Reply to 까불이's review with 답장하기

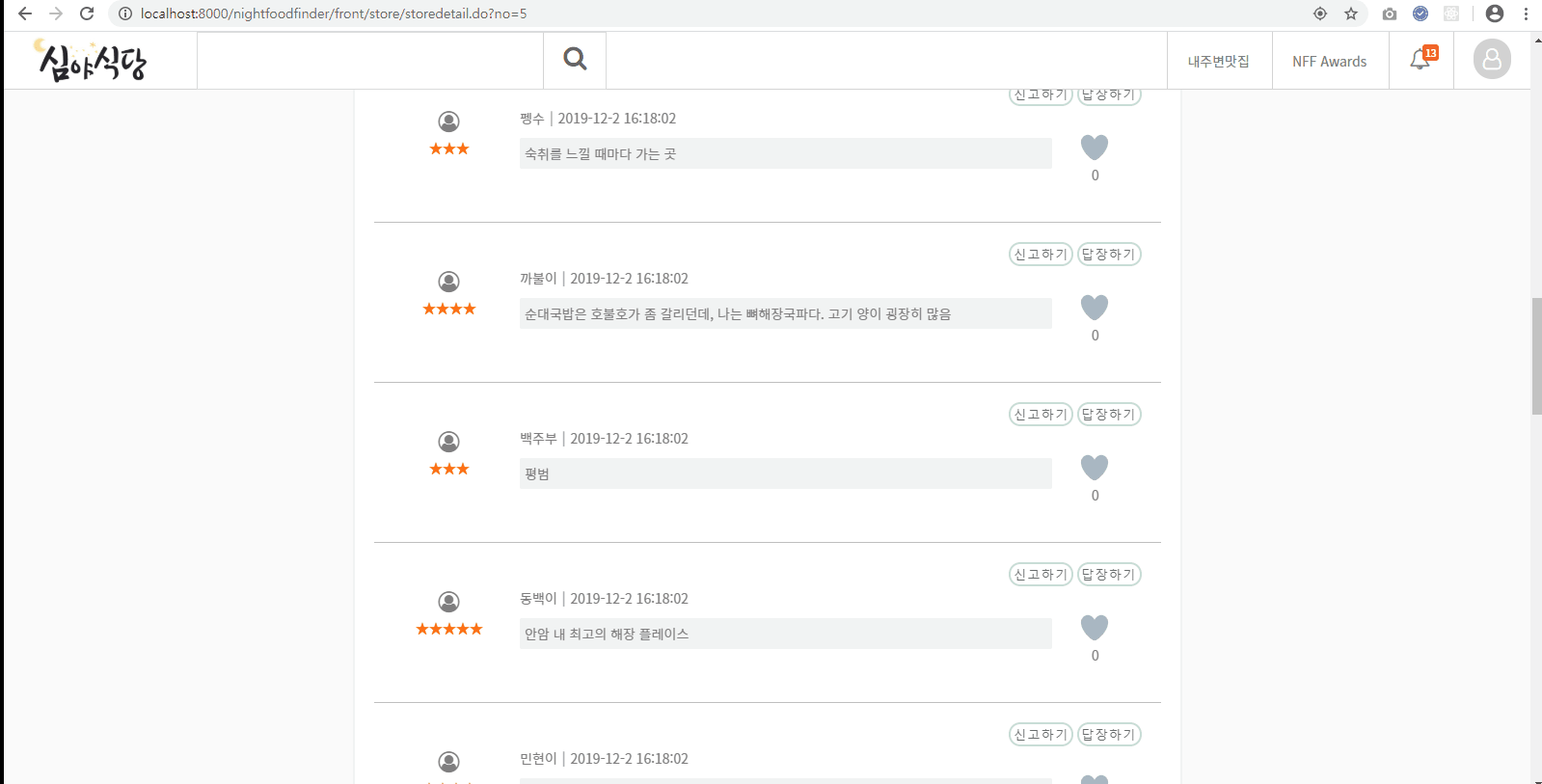1109,255
